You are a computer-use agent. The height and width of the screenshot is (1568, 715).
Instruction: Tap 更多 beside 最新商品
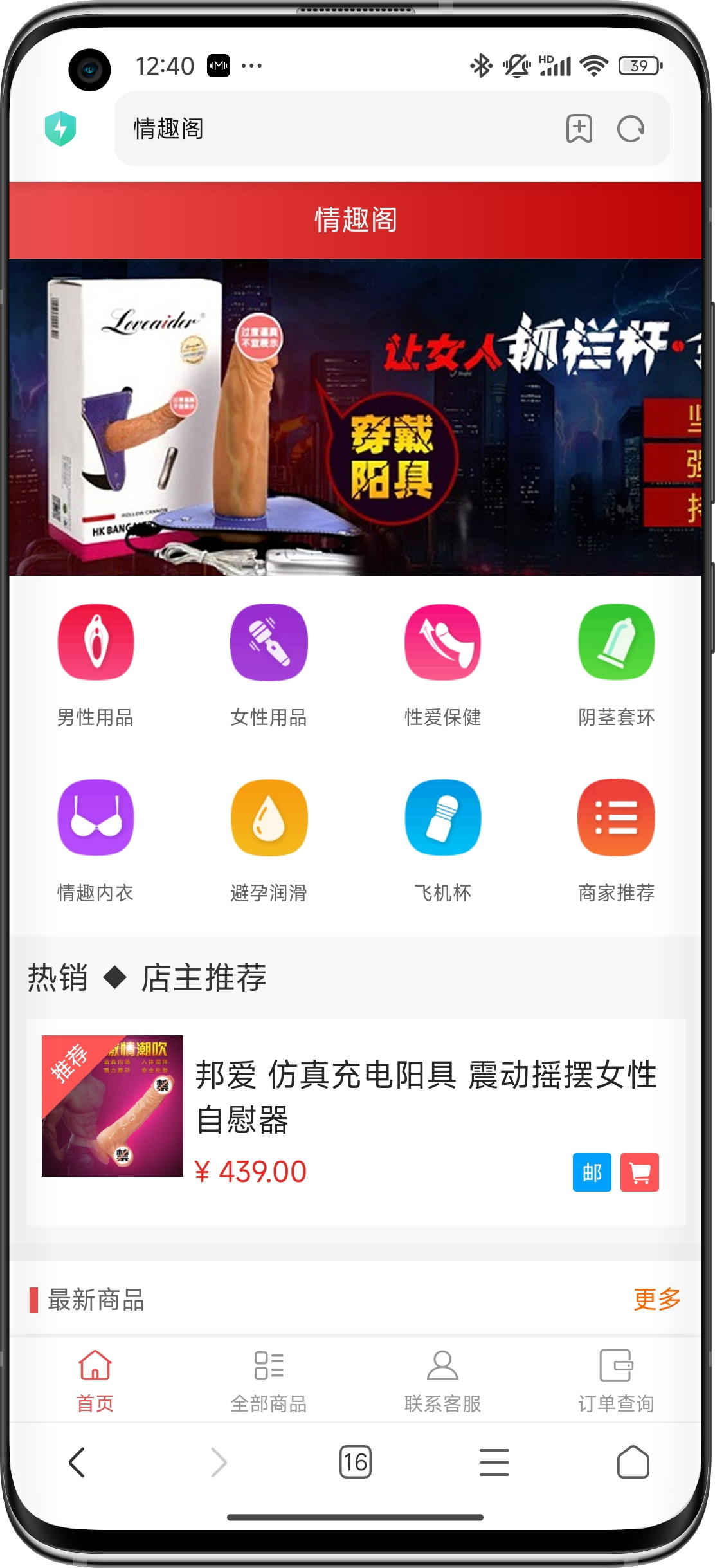(x=656, y=1300)
